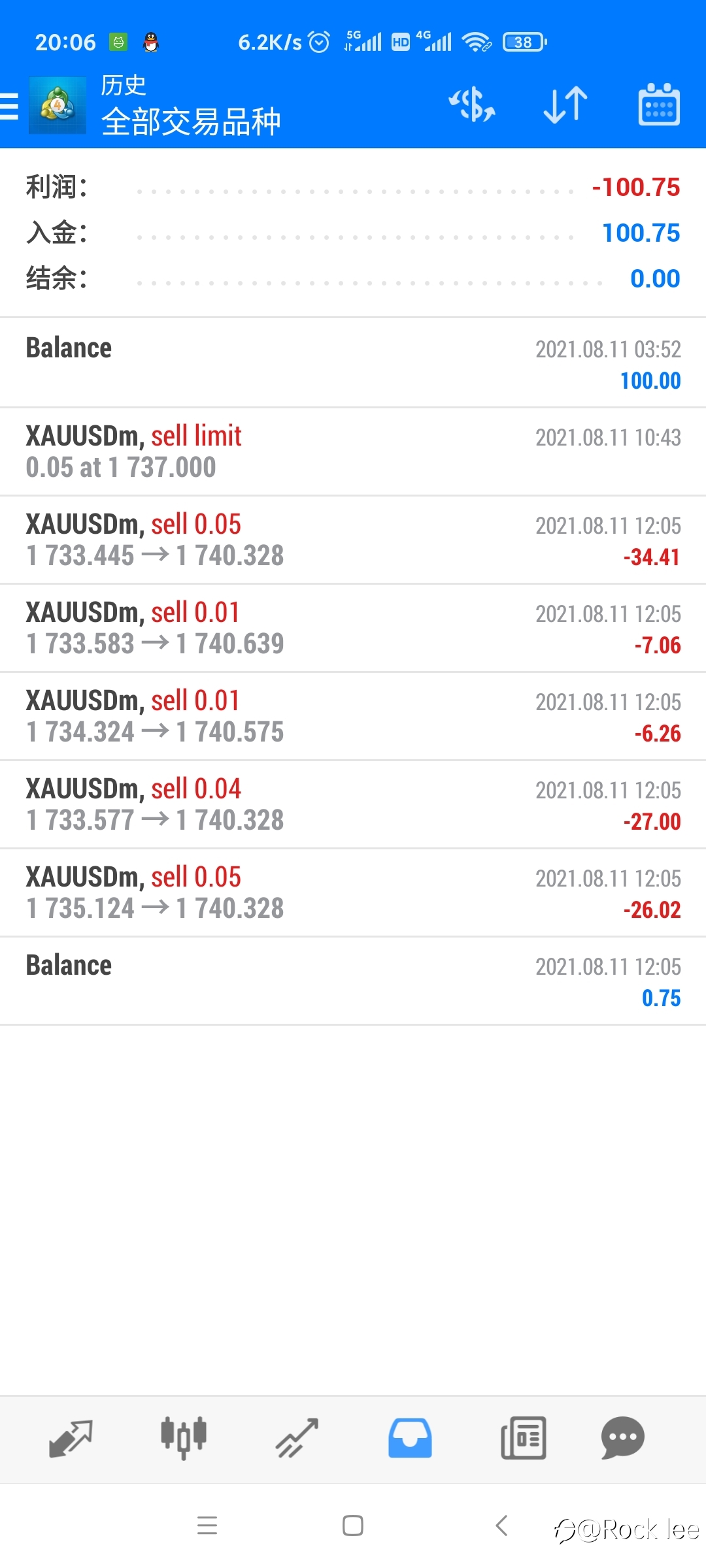
Task: Open the chat messages tab
Action: pyautogui.click(x=622, y=1439)
